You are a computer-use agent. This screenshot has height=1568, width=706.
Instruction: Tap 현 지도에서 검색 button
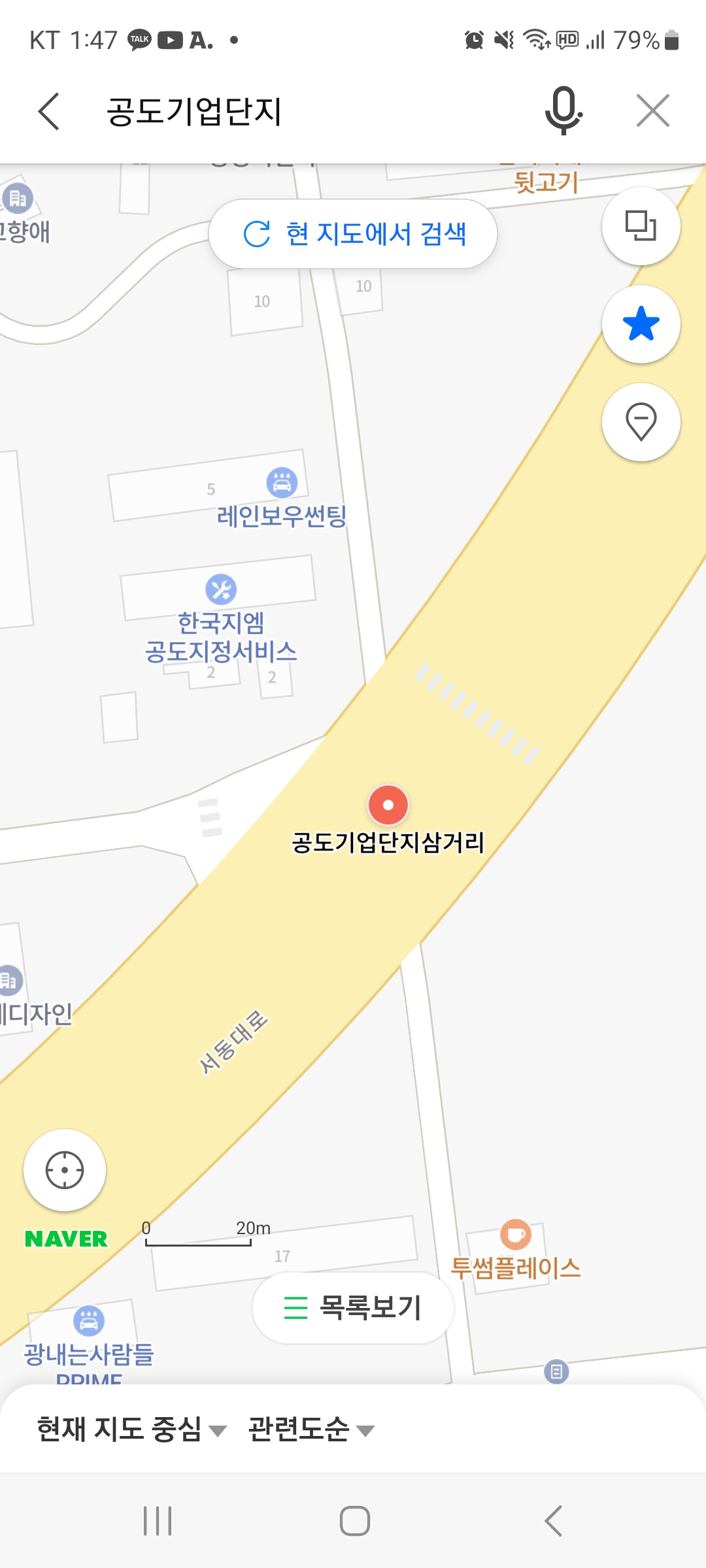click(x=353, y=234)
